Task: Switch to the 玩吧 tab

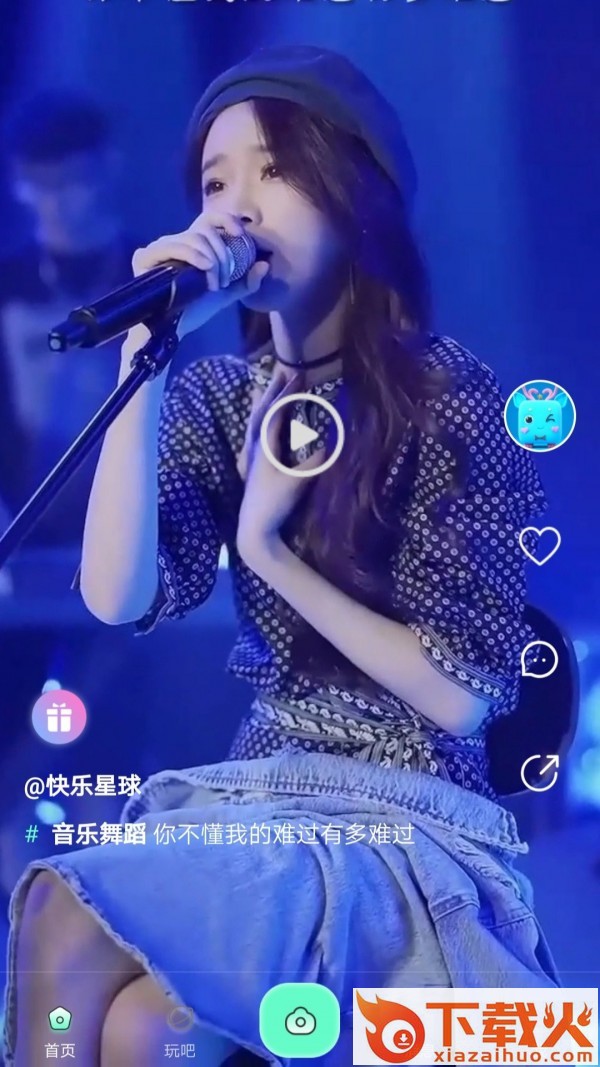Action: point(180,1032)
